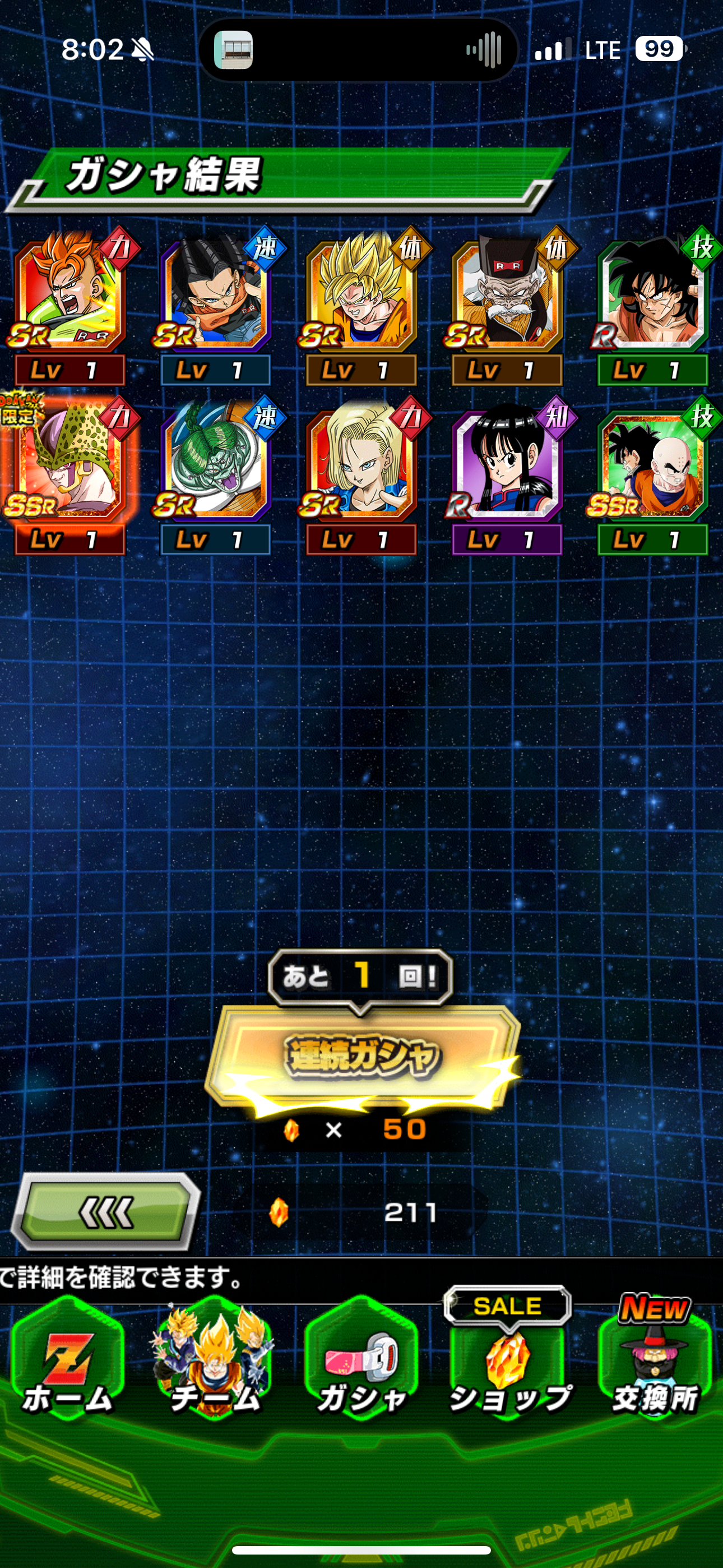Go back with the green arrow button

[x=106, y=1212]
